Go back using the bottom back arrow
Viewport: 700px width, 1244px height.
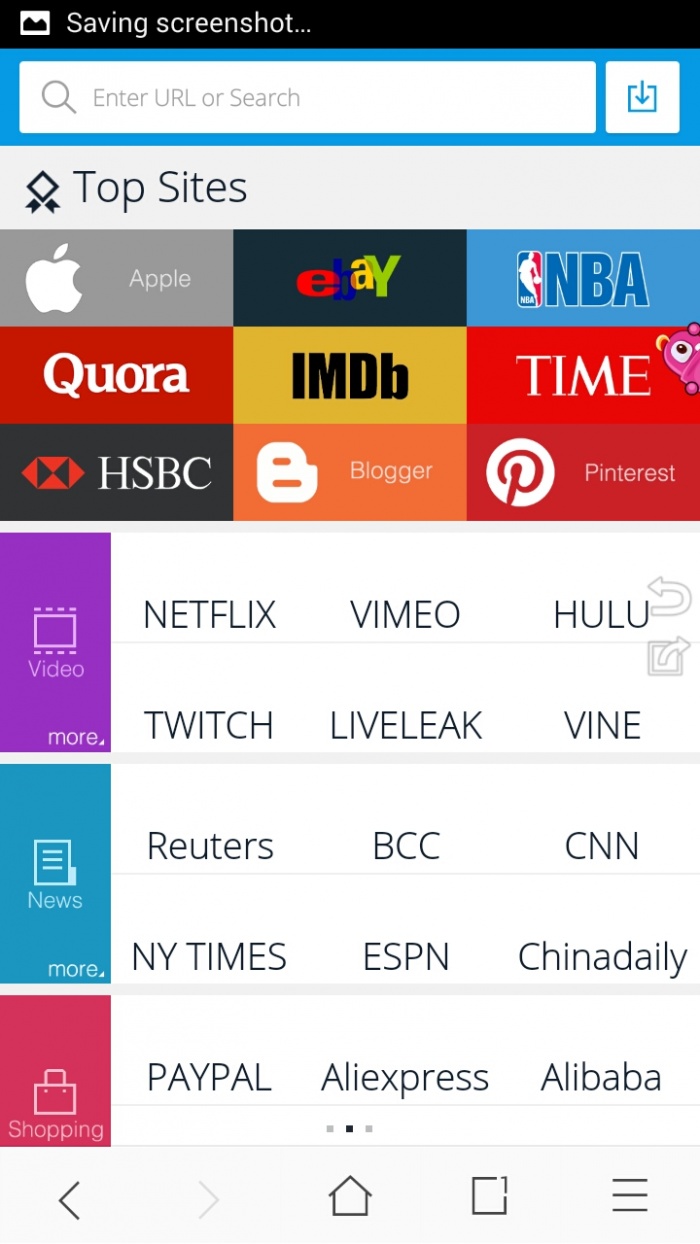[69, 1198]
